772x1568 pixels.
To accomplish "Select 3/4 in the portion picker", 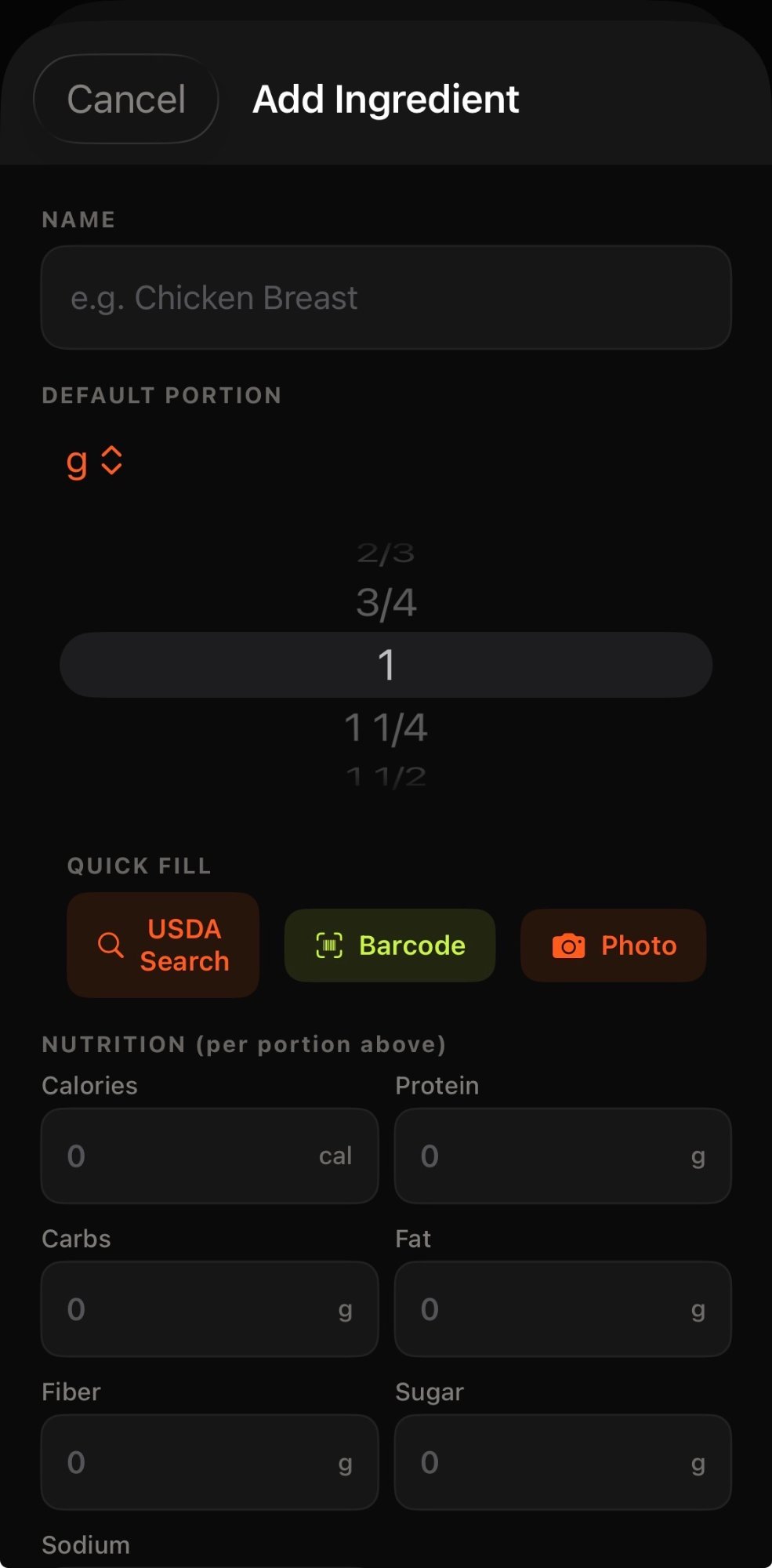I will coord(386,603).
